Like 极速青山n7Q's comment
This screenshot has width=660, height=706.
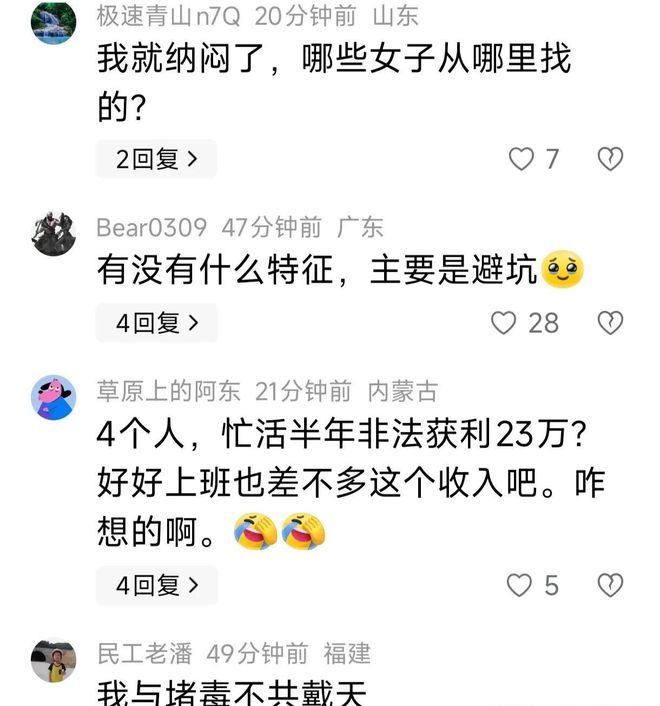[x=521, y=159]
